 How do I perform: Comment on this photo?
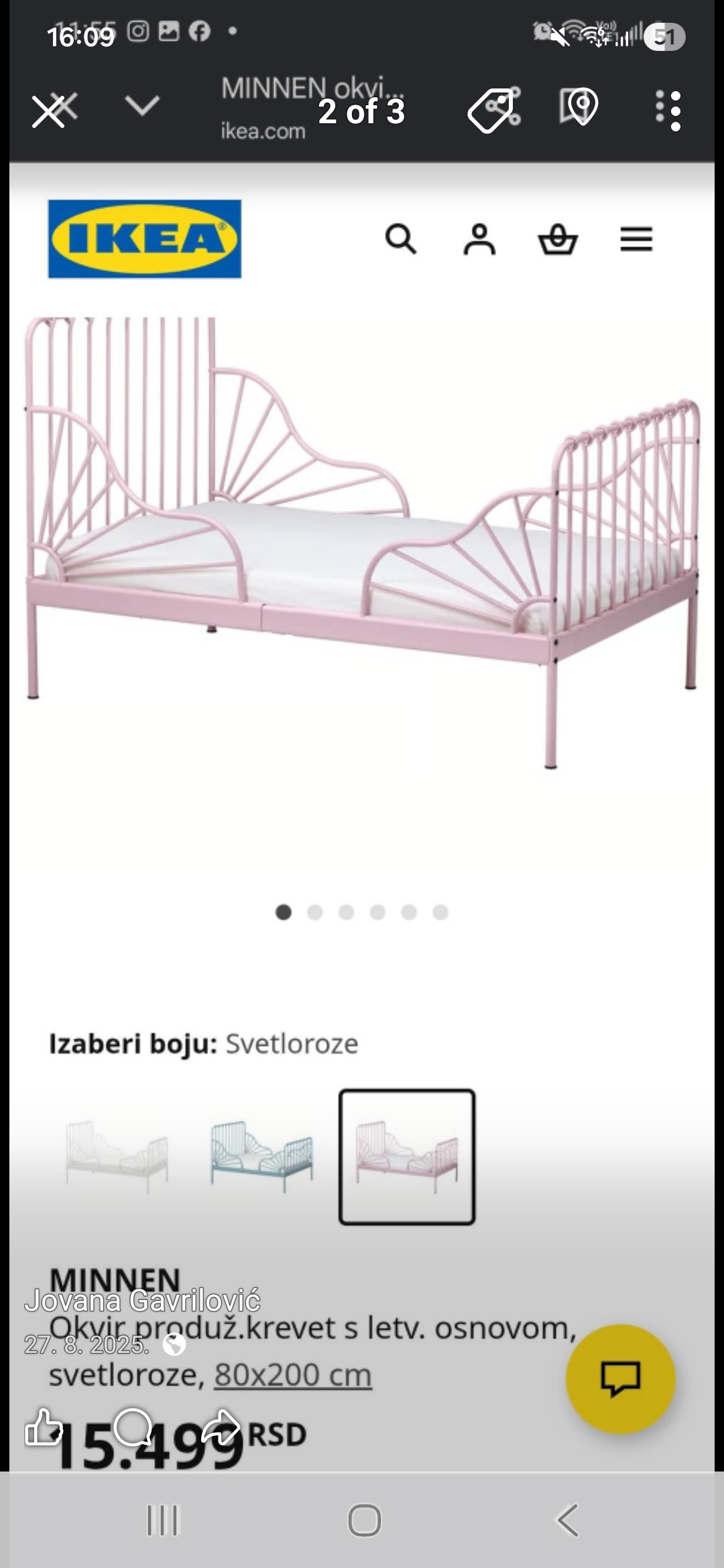click(133, 1427)
